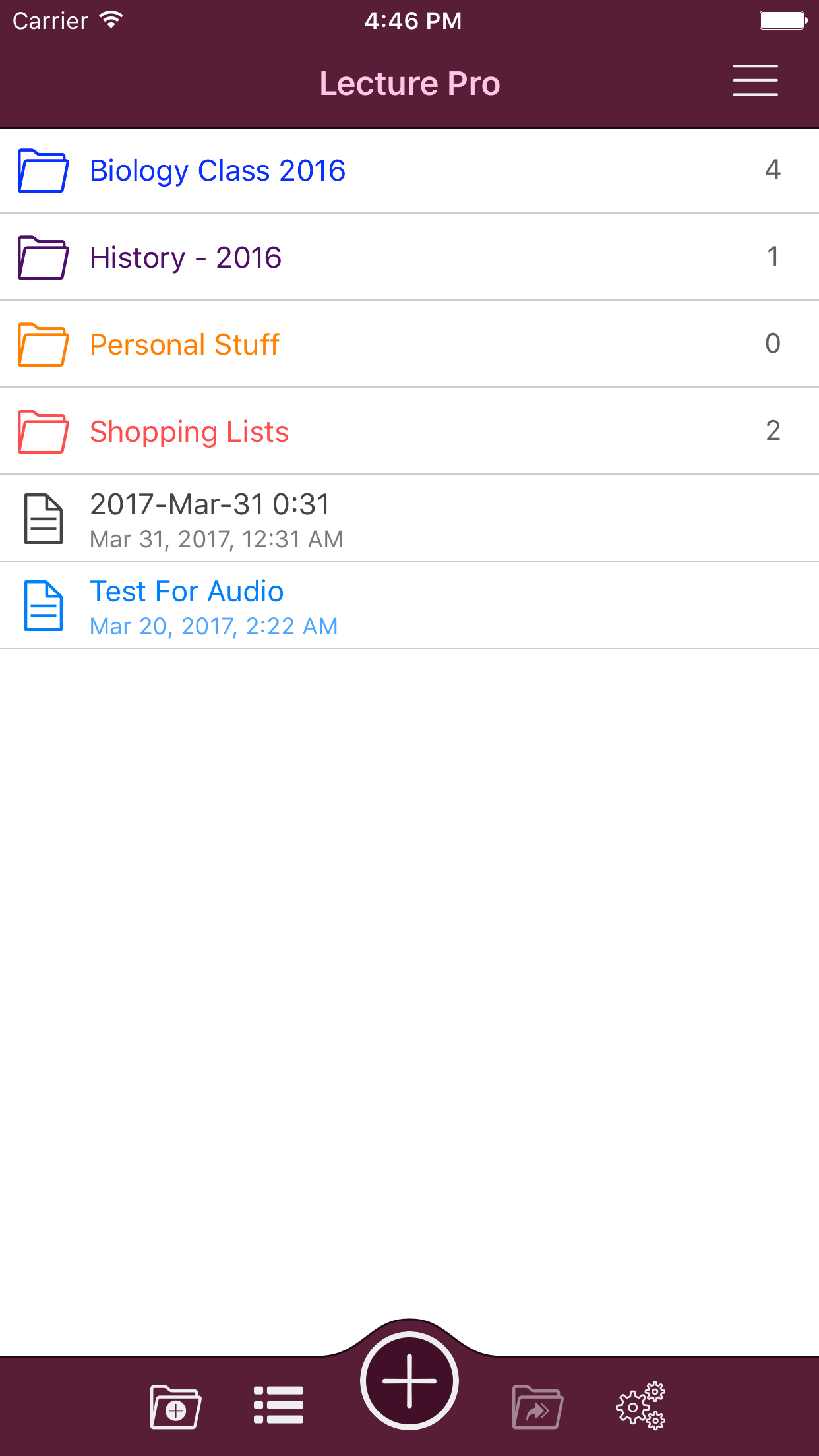
Task: Tap the purple folder icon beside History - 2016
Action: click(x=43, y=257)
